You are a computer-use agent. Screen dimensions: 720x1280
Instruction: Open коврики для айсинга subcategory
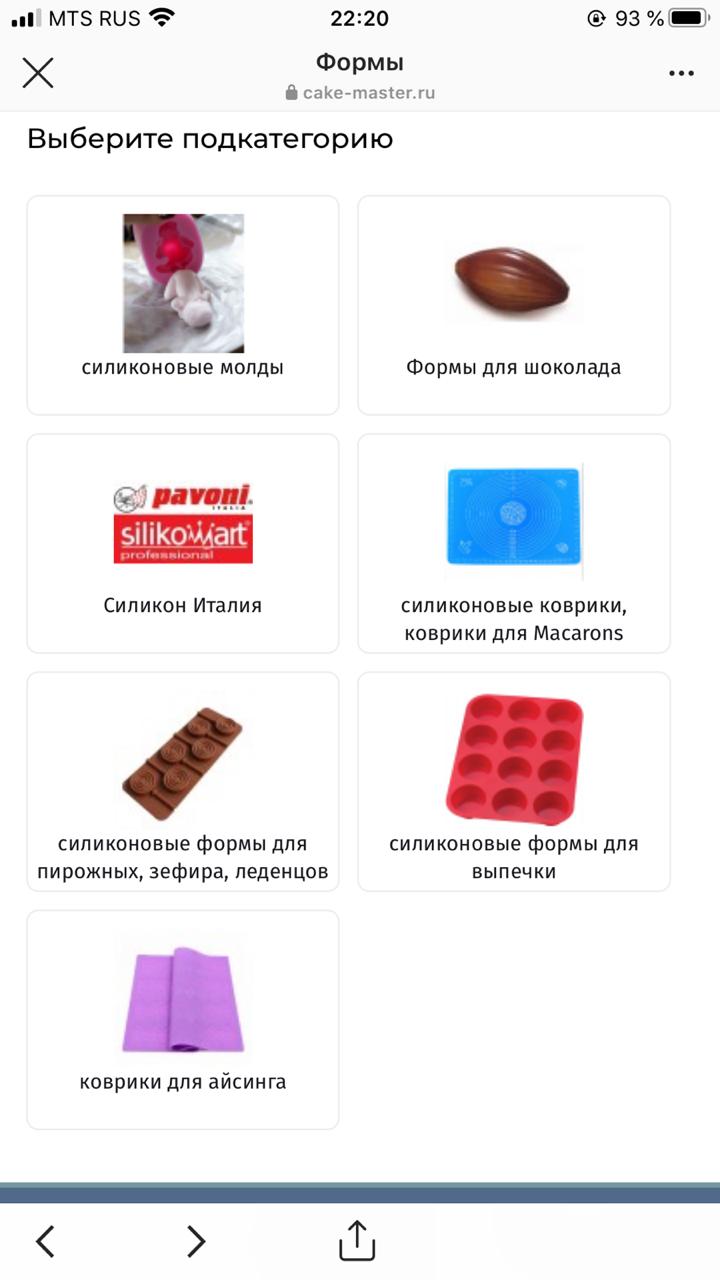click(x=183, y=1019)
